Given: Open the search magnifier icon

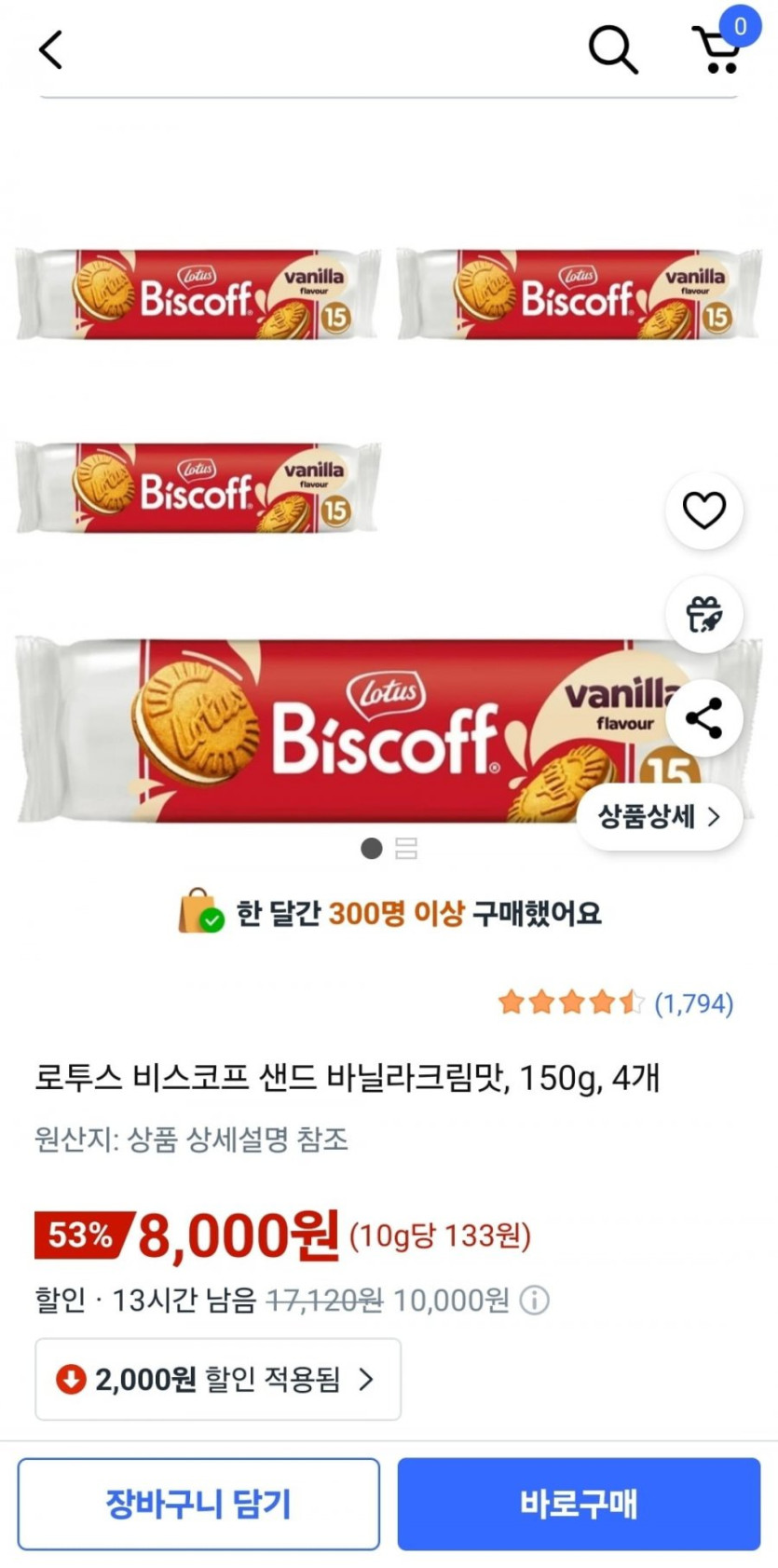Looking at the screenshot, I should 613,49.
